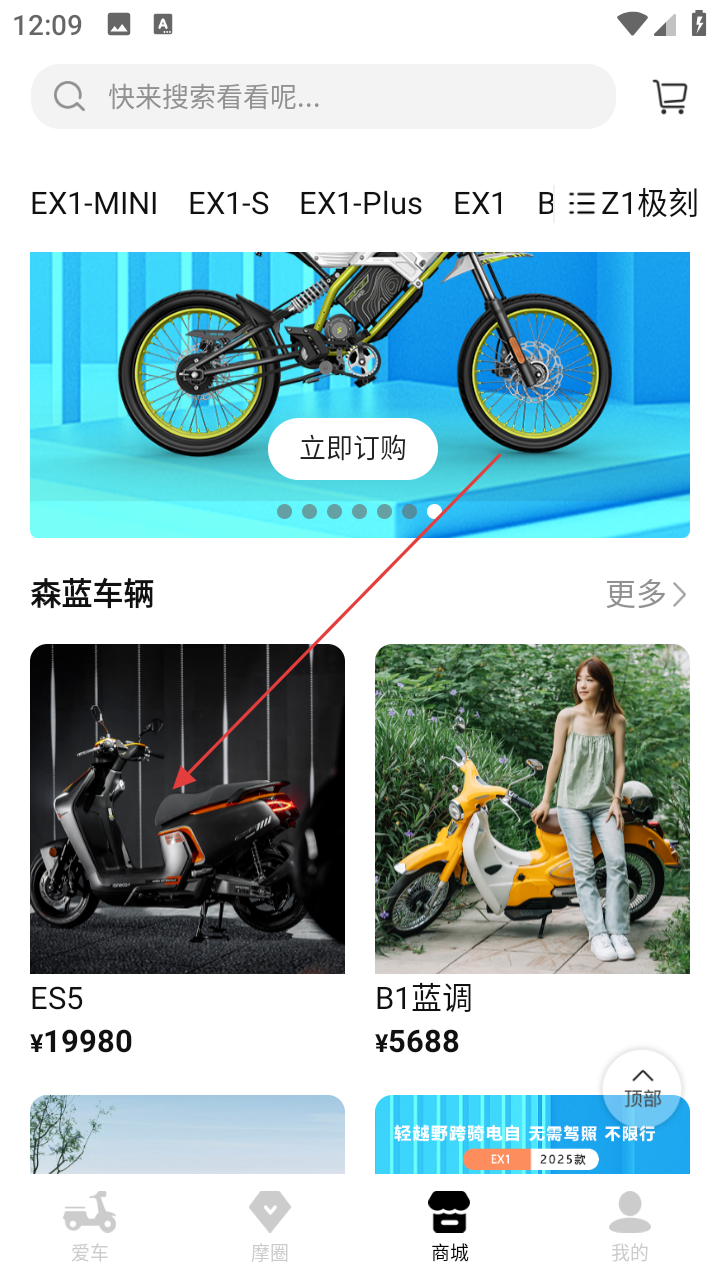The image size is (720, 1280).
Task: Open the 我的 profile tab
Action: (630, 1226)
